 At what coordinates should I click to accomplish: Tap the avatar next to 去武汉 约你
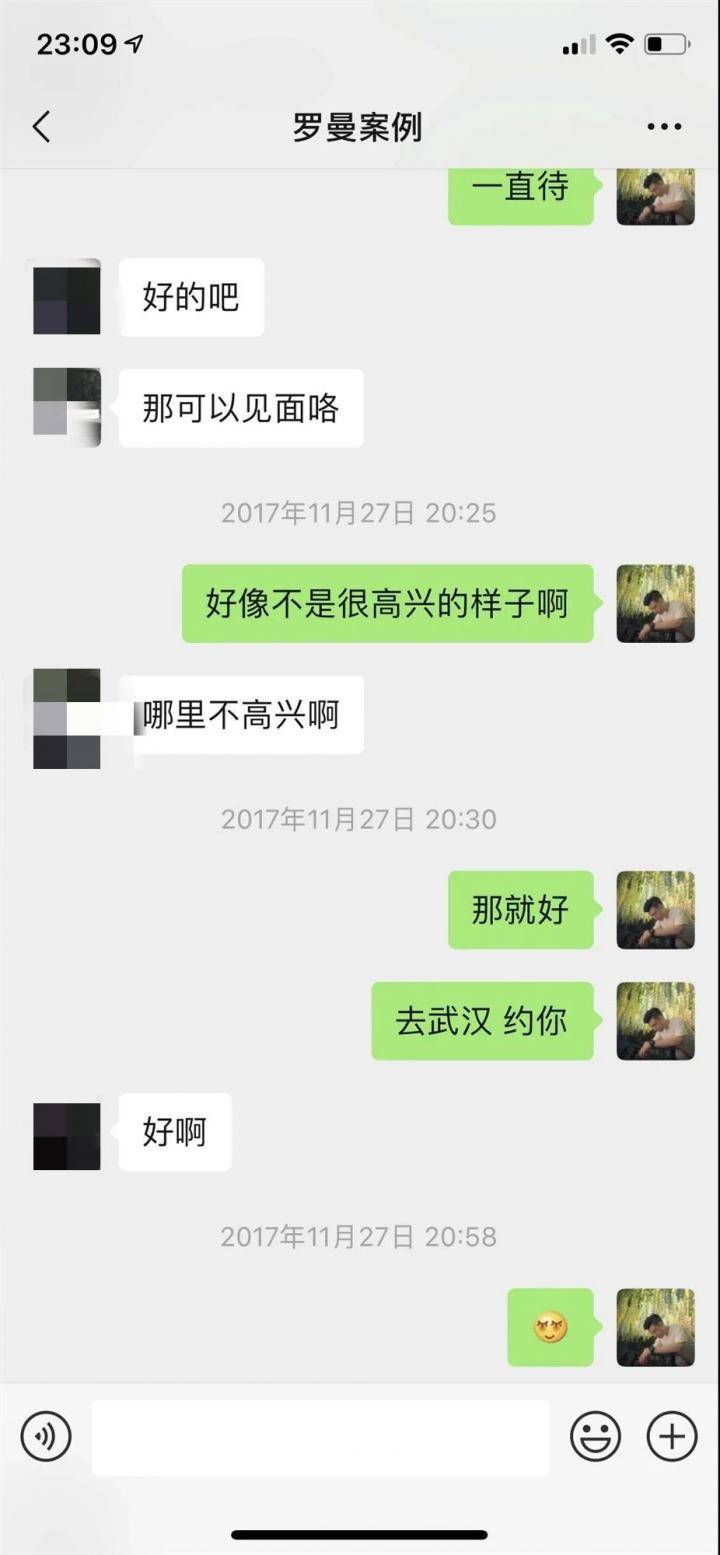tap(655, 1020)
